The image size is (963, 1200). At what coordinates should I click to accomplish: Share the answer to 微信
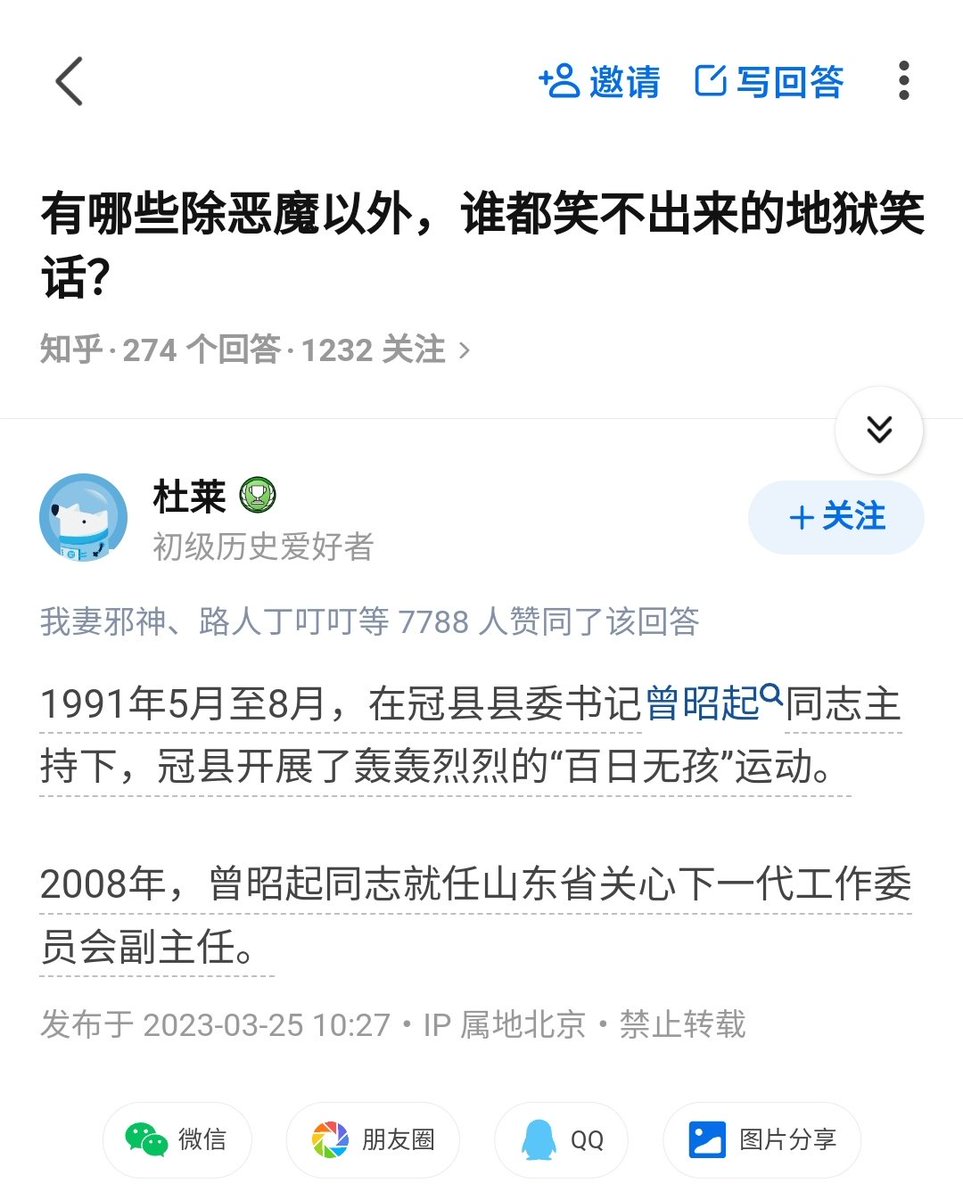coord(177,1139)
